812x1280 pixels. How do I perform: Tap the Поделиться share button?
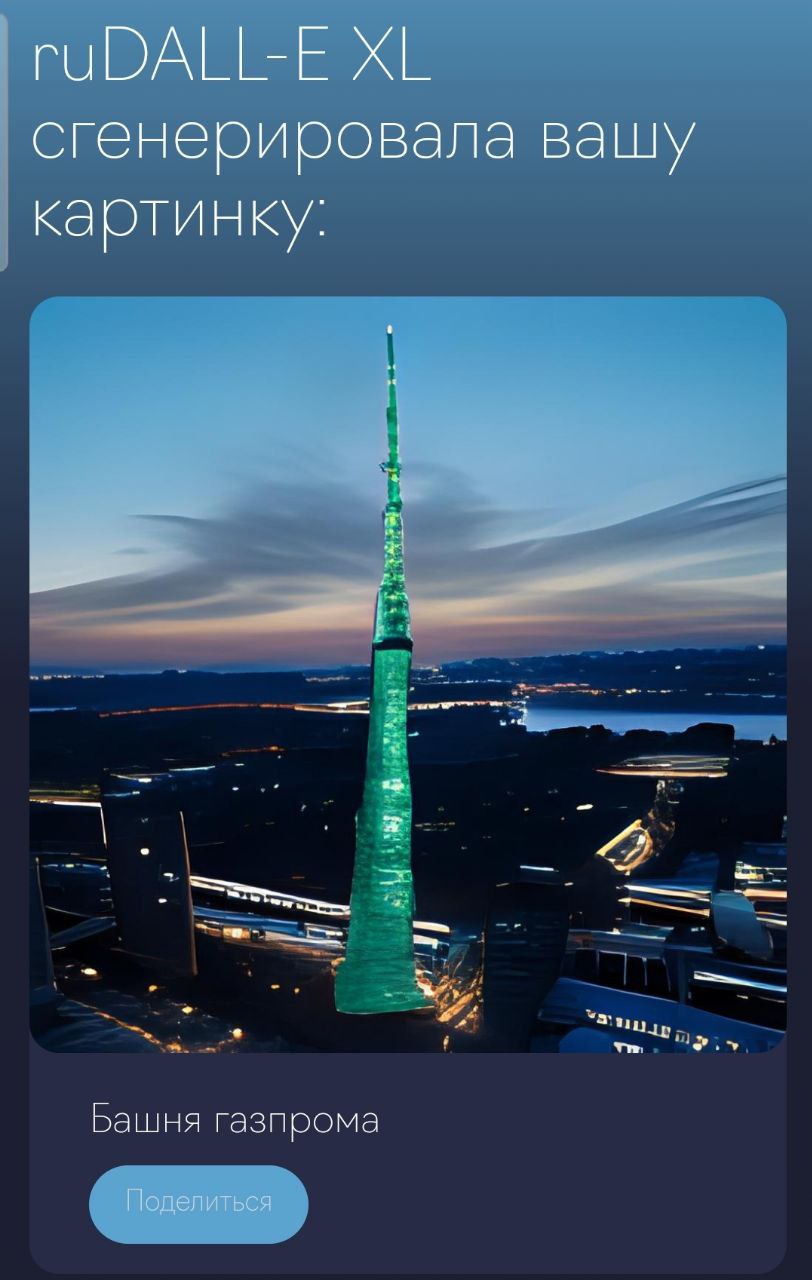point(198,1203)
